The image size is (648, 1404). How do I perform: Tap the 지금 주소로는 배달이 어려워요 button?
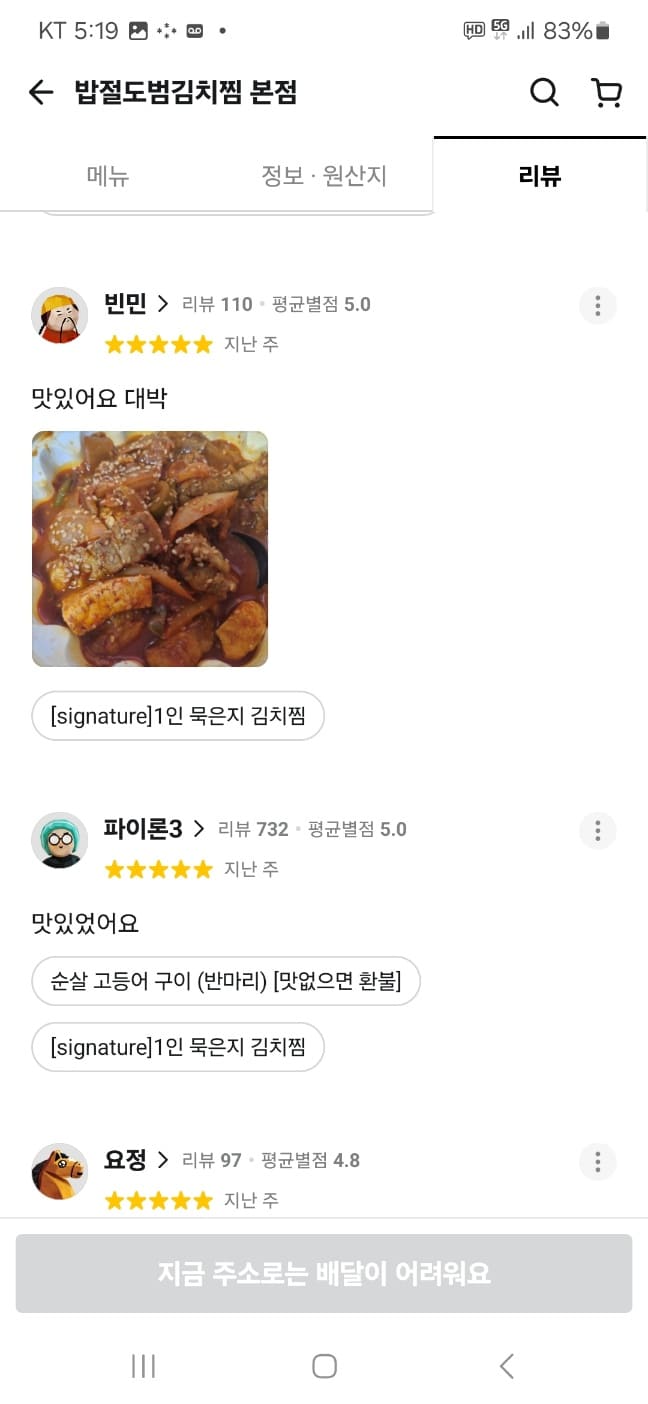pyautogui.click(x=324, y=1273)
